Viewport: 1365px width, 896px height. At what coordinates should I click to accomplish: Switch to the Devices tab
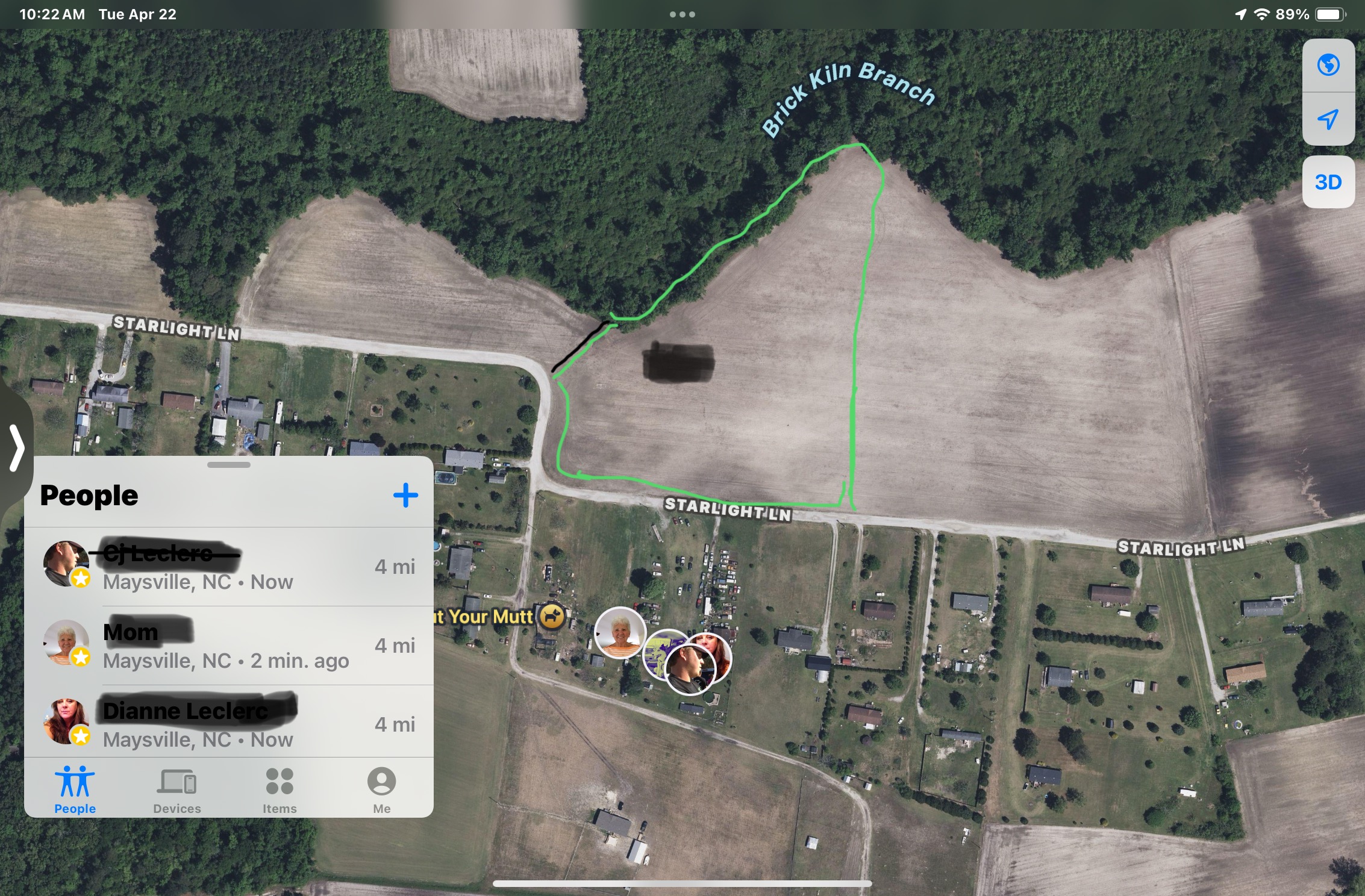(177, 790)
